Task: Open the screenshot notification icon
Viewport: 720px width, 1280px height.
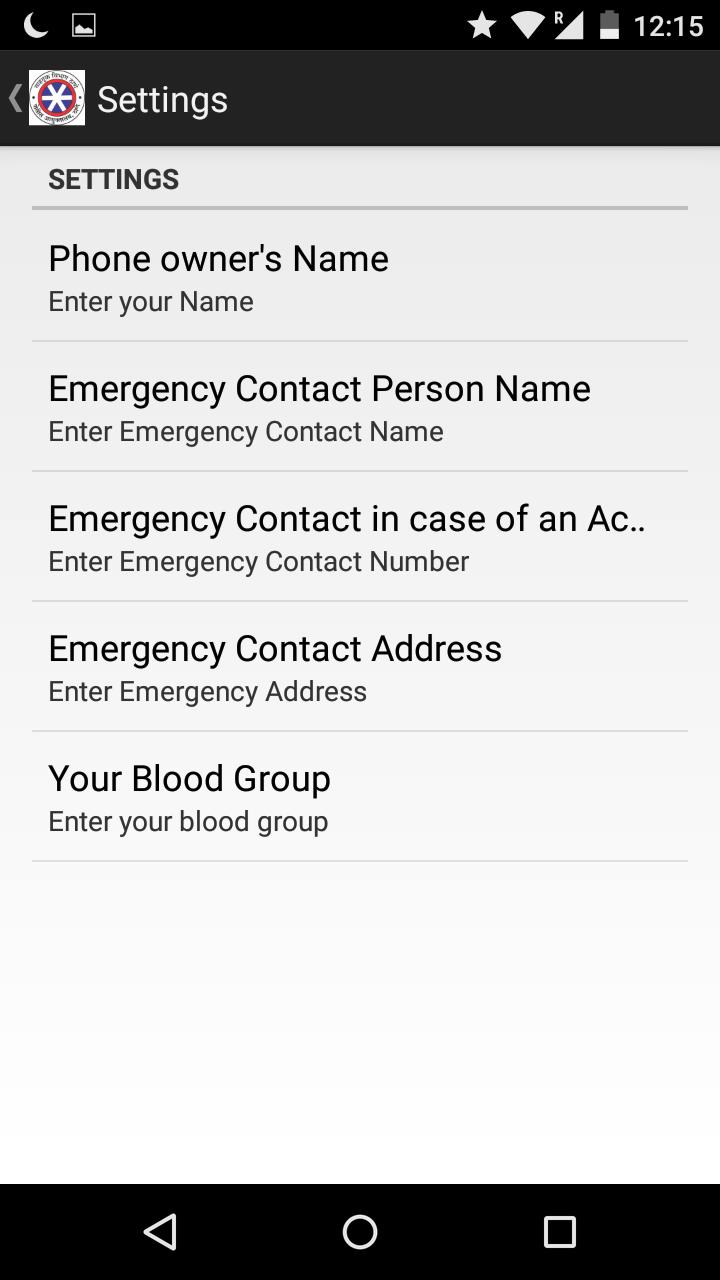Action: pyautogui.click(x=84, y=24)
